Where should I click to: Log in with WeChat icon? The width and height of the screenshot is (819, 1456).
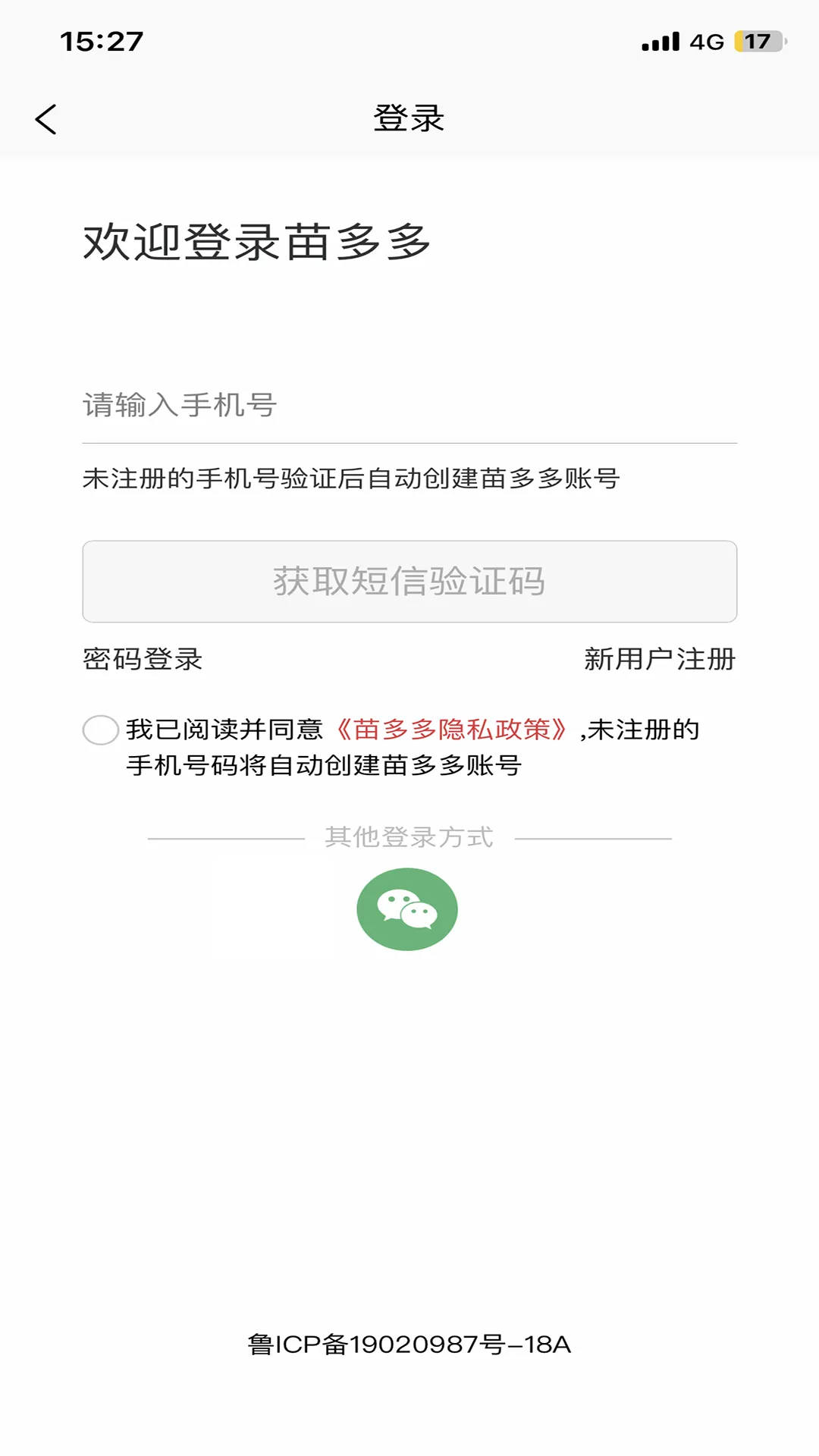[407, 909]
